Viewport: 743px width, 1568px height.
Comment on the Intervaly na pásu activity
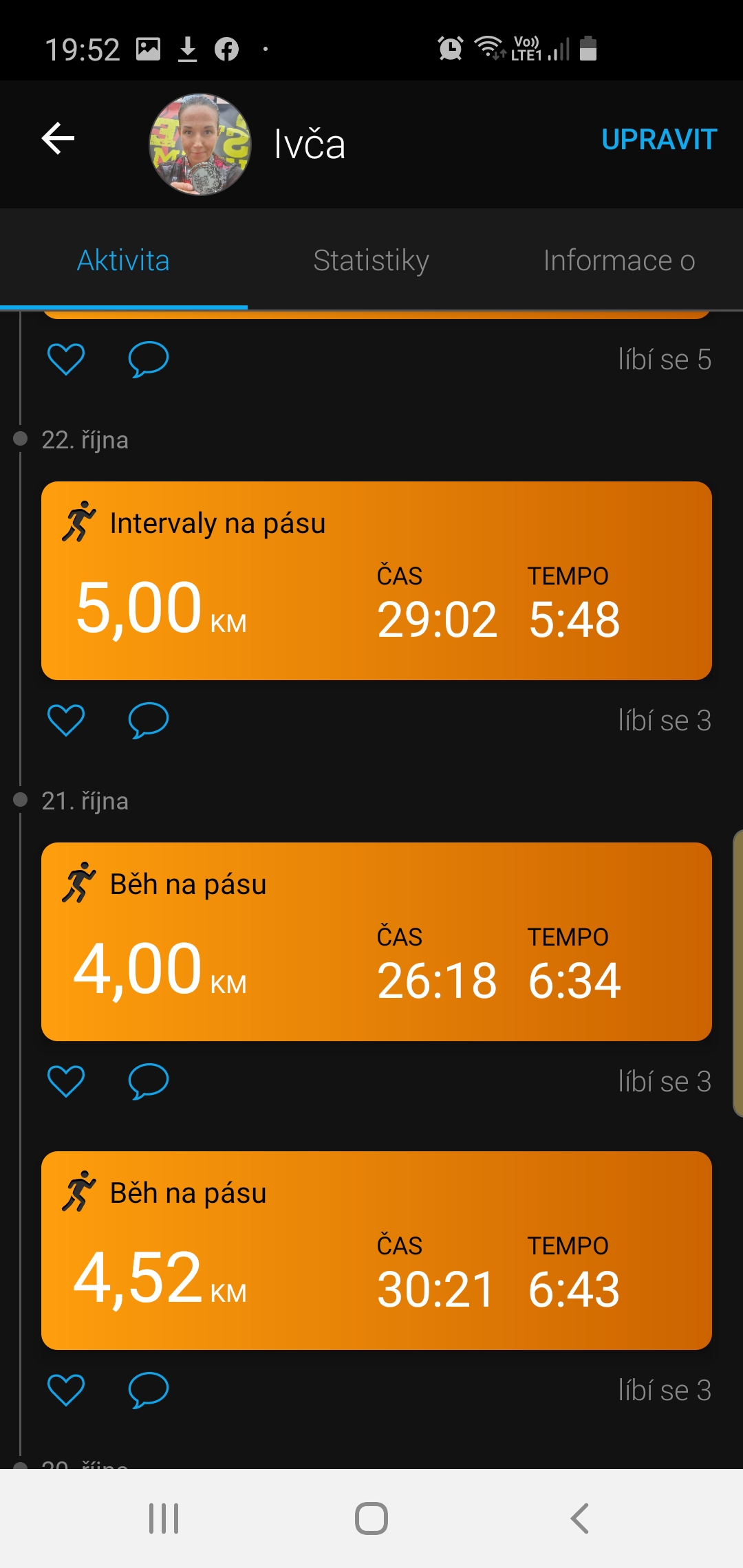click(x=149, y=720)
